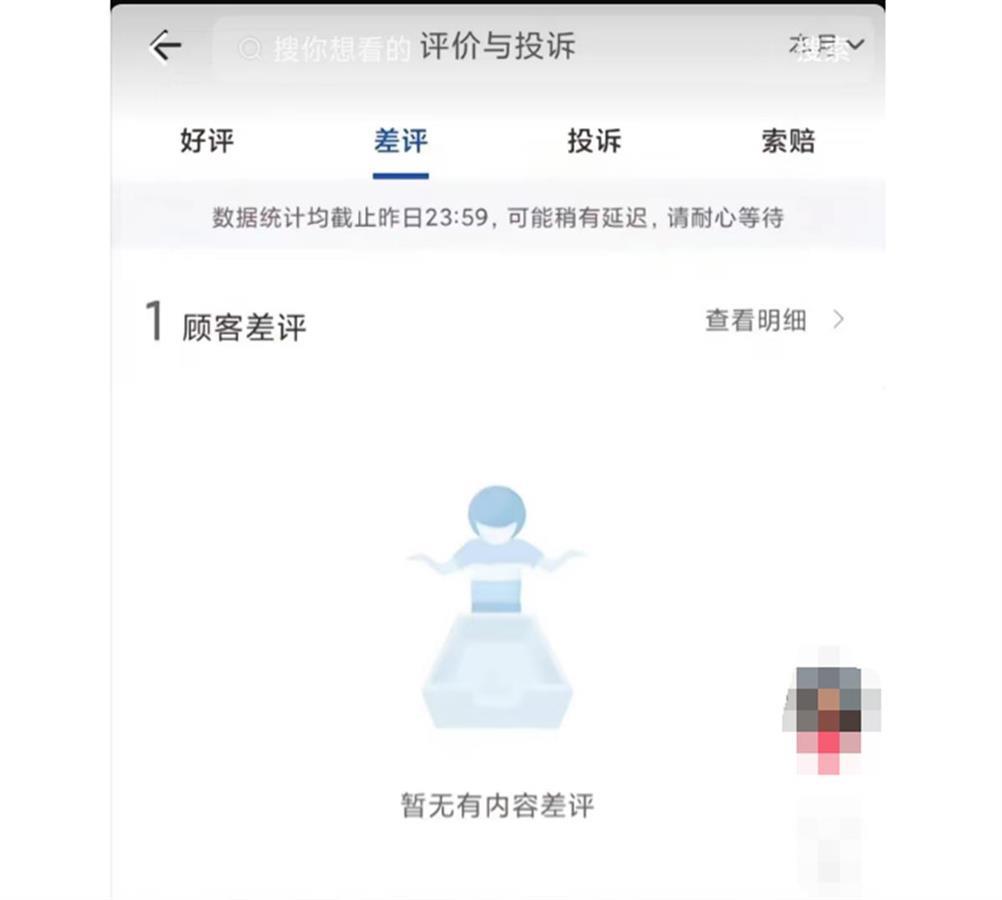The height and width of the screenshot is (900, 1002).
Task: Switch to the 索赔 tab
Action: (x=788, y=141)
